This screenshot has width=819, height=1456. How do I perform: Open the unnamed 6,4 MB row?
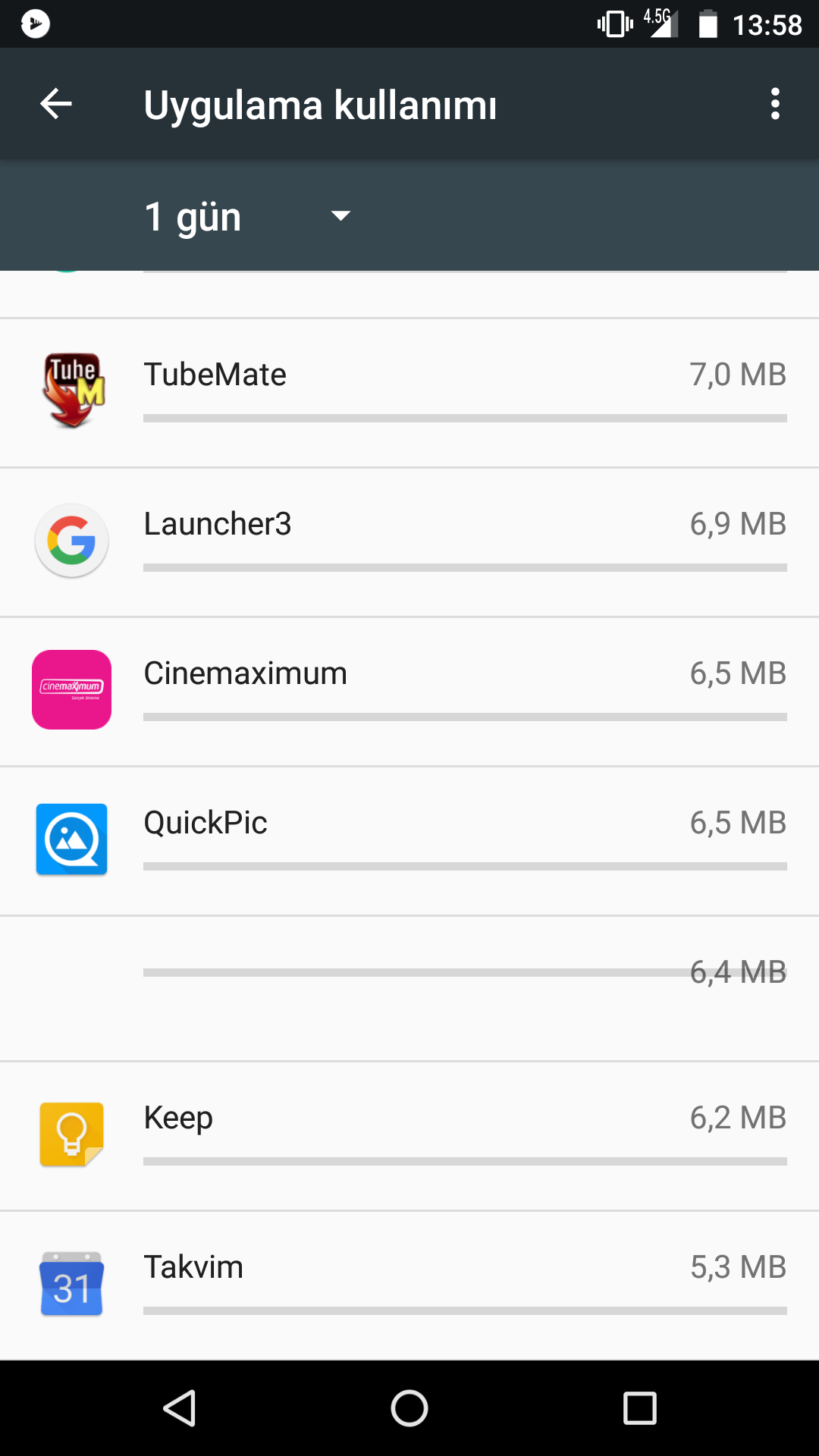409,988
